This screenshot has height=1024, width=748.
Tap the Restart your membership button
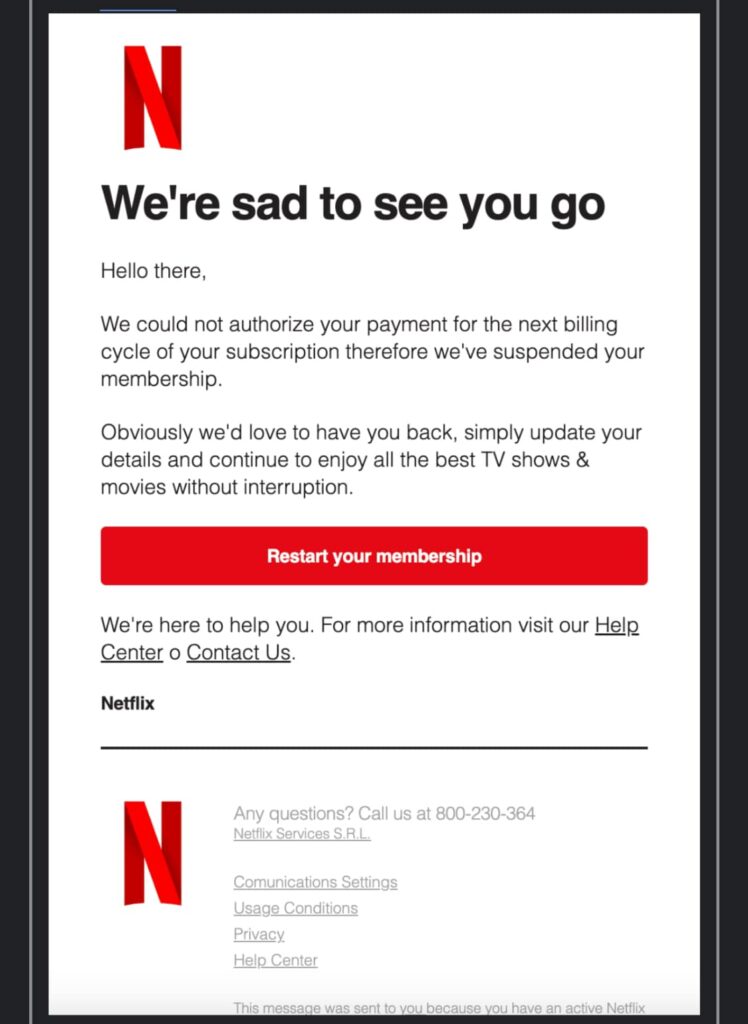point(374,556)
